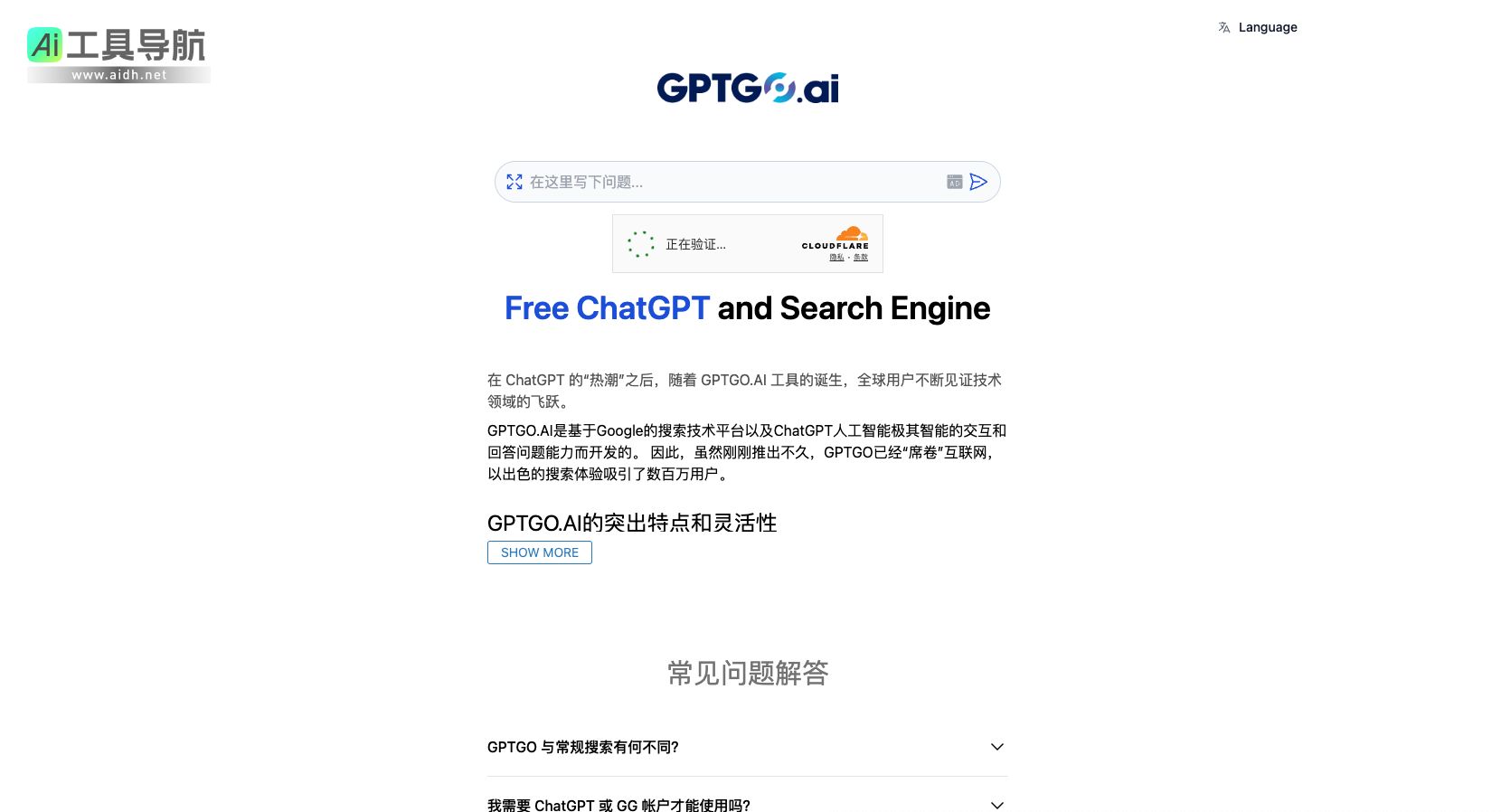Send the question with the arrow icon
This screenshot has height=812, width=1501.
click(978, 182)
